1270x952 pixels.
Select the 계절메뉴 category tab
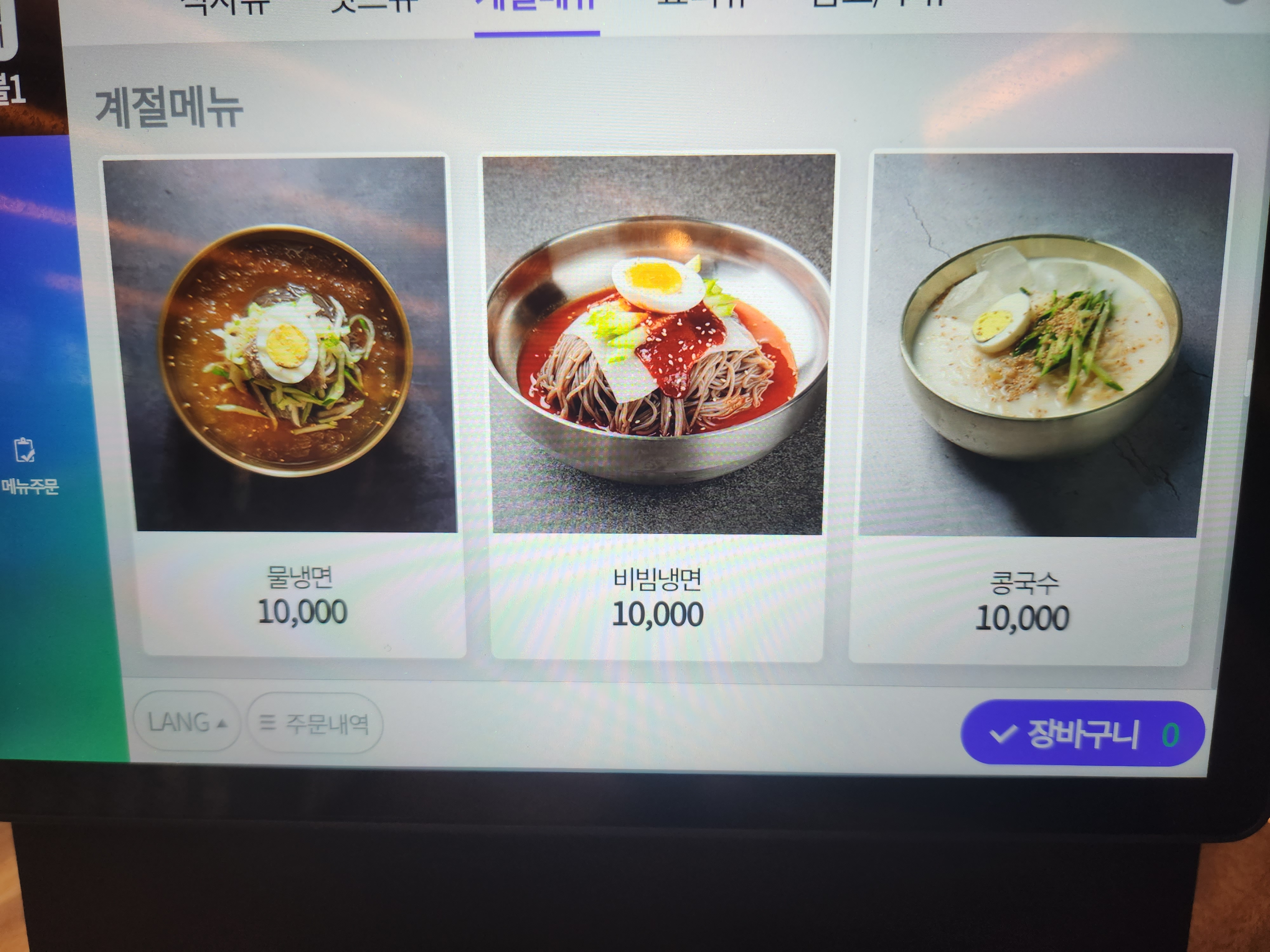537,9
